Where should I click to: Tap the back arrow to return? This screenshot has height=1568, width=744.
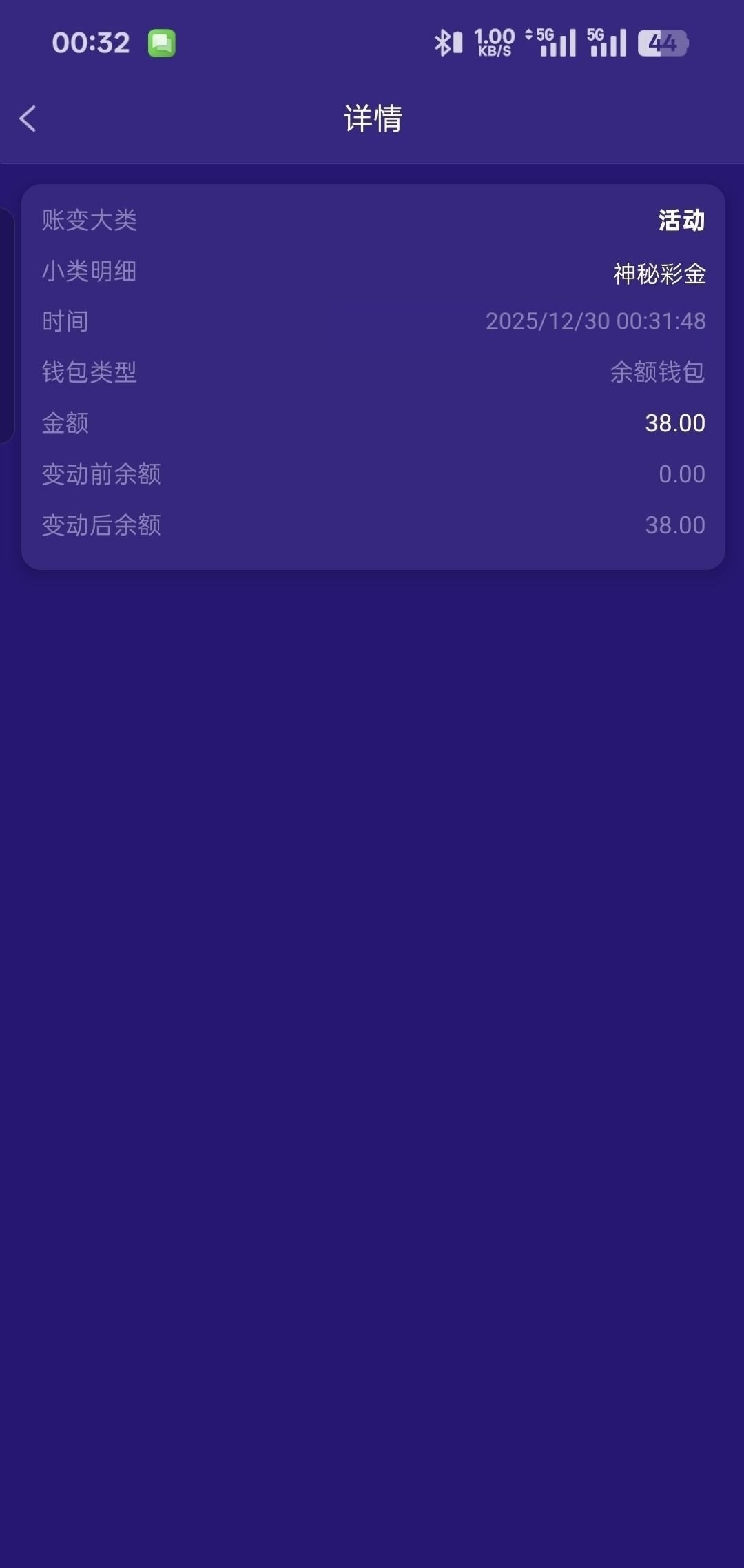tap(28, 119)
